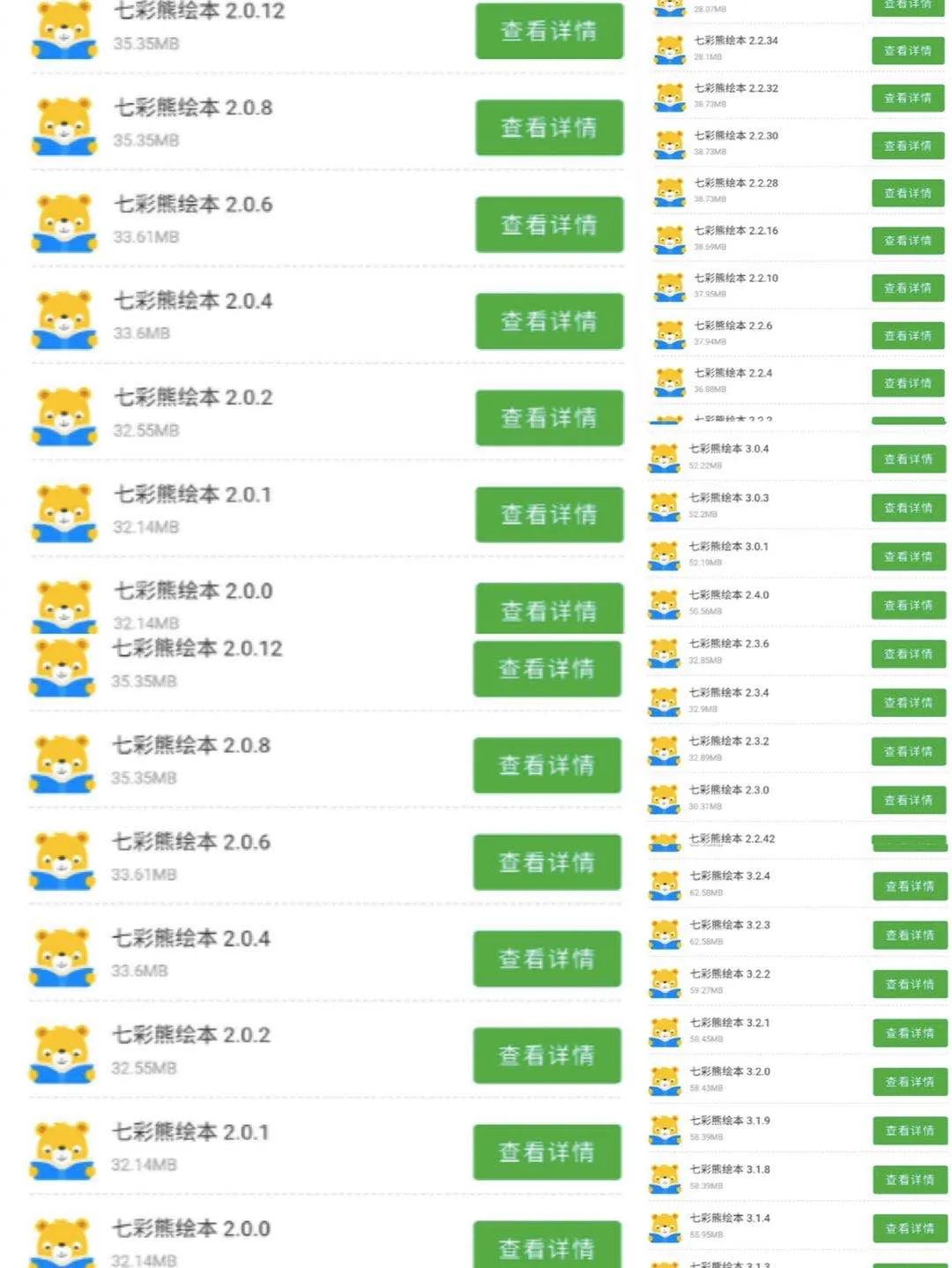952x1268 pixels.
Task: Open details for version 2.3.0
Action: (909, 800)
